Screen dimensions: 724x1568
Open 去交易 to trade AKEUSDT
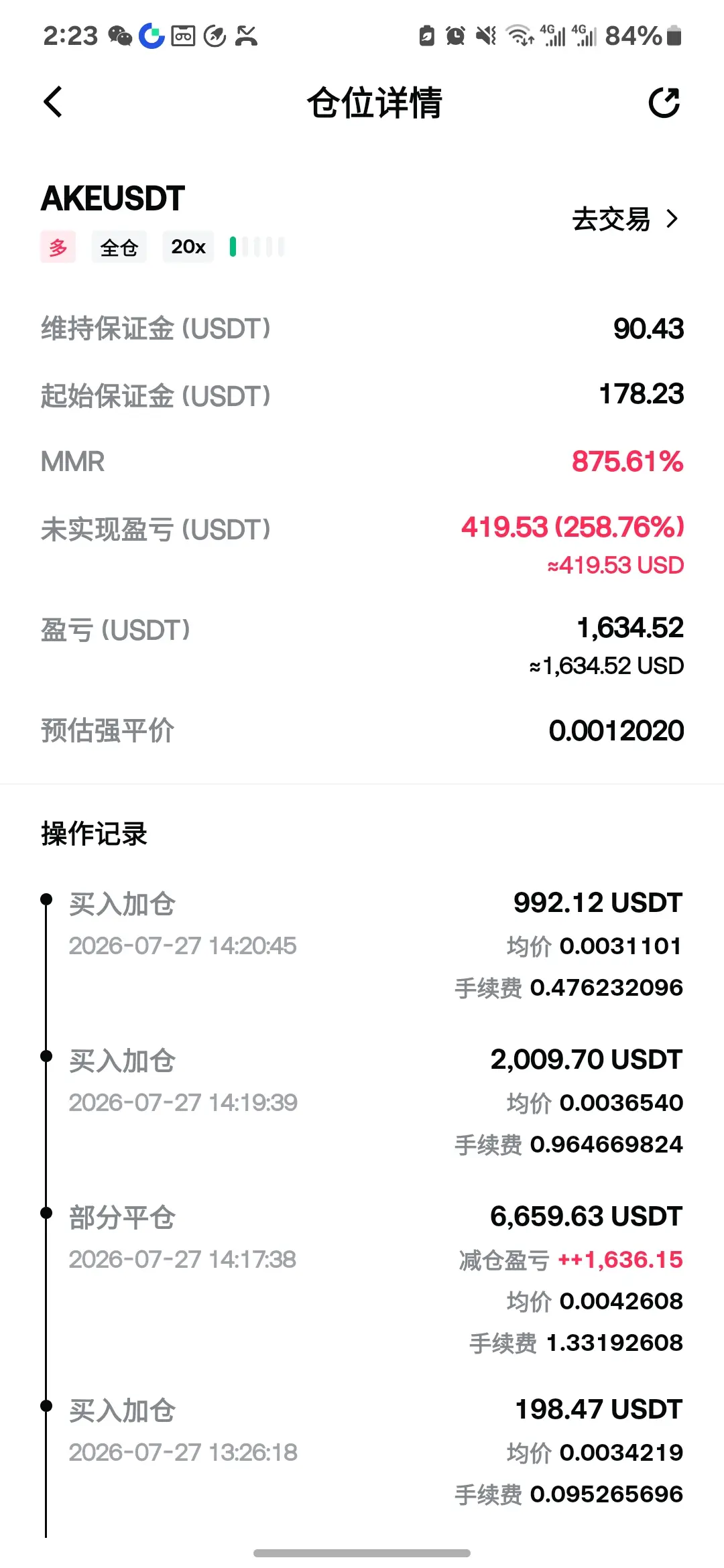click(x=625, y=219)
